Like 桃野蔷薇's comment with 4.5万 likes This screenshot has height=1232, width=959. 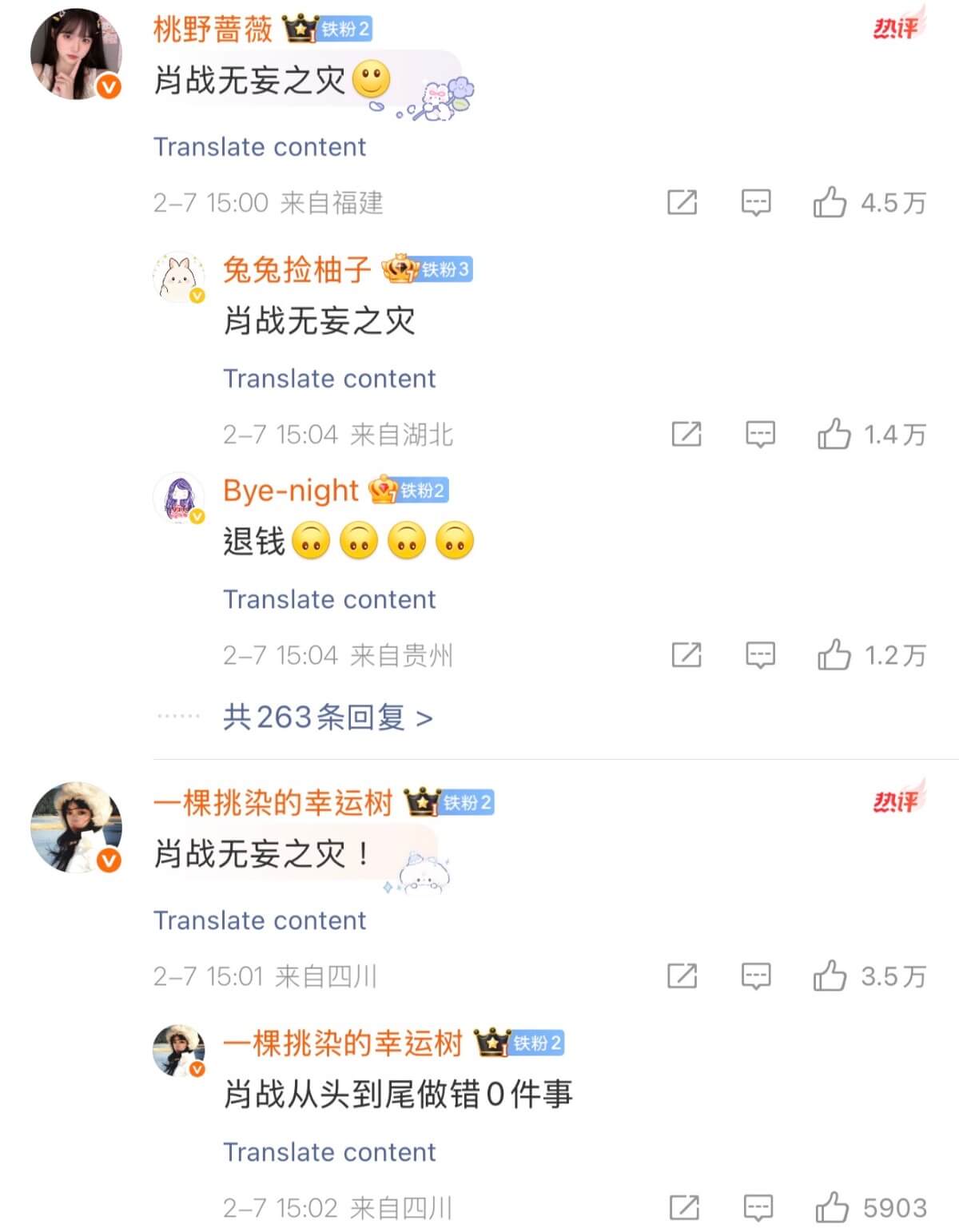click(830, 203)
